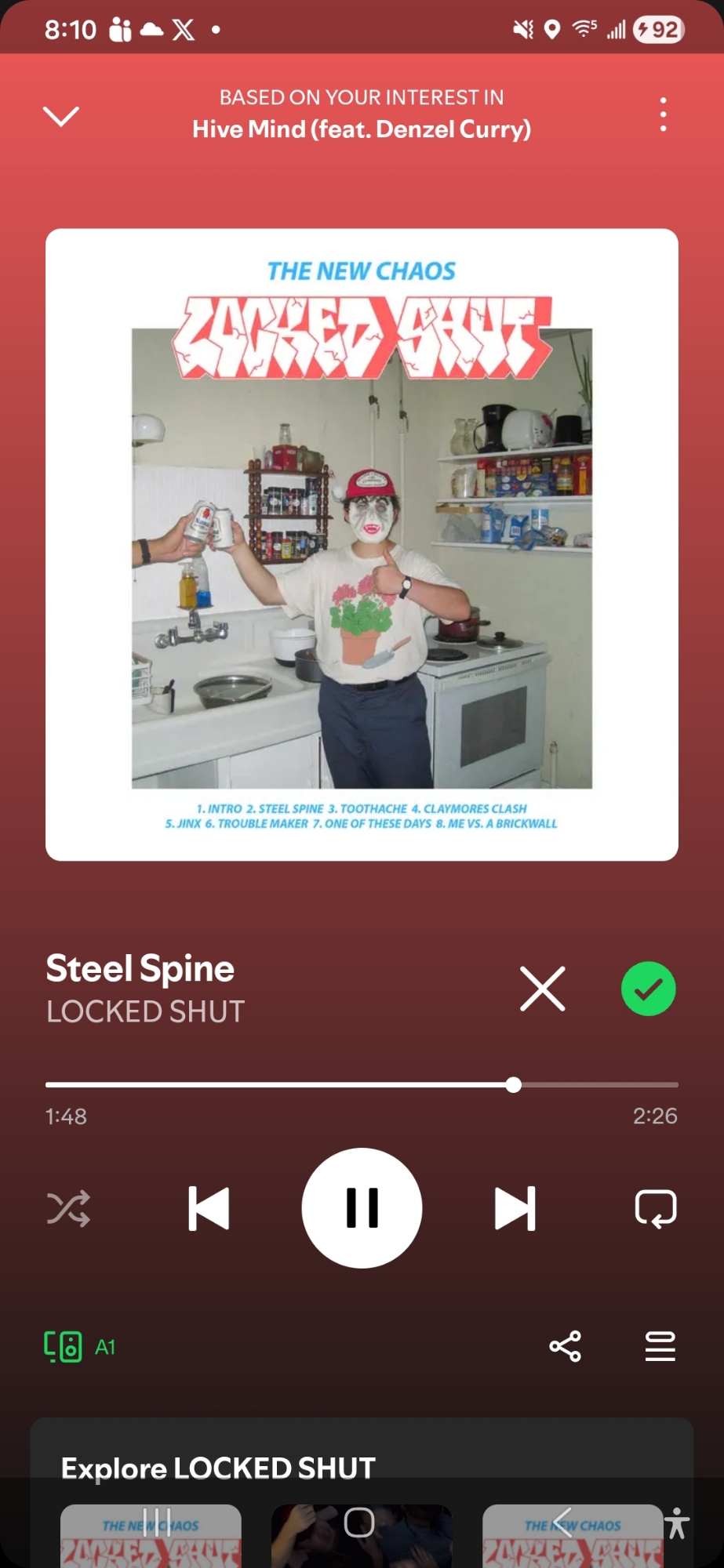Collapse the now playing view
The width and height of the screenshot is (724, 1568).
[x=60, y=116]
